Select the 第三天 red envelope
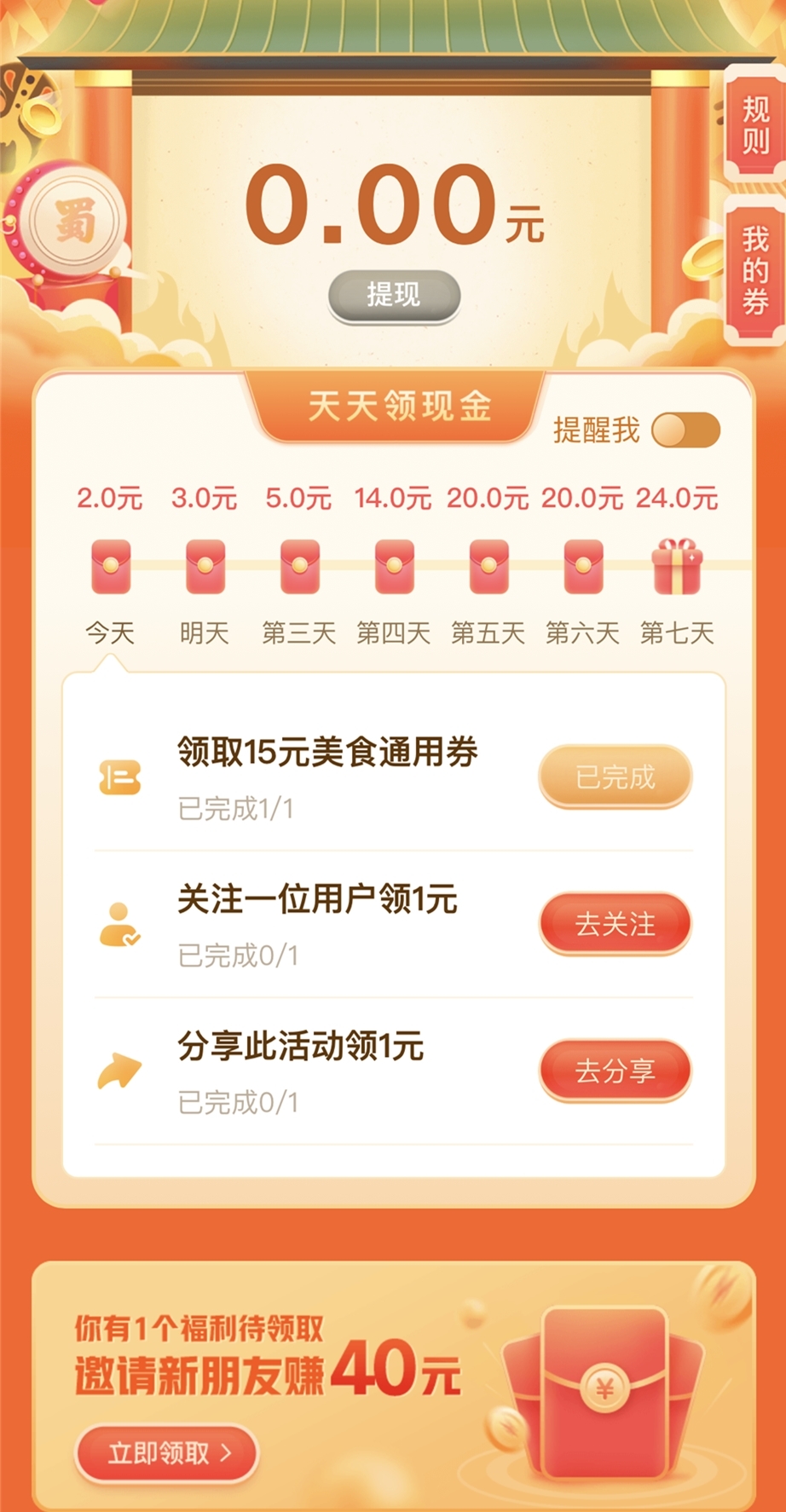 click(299, 567)
